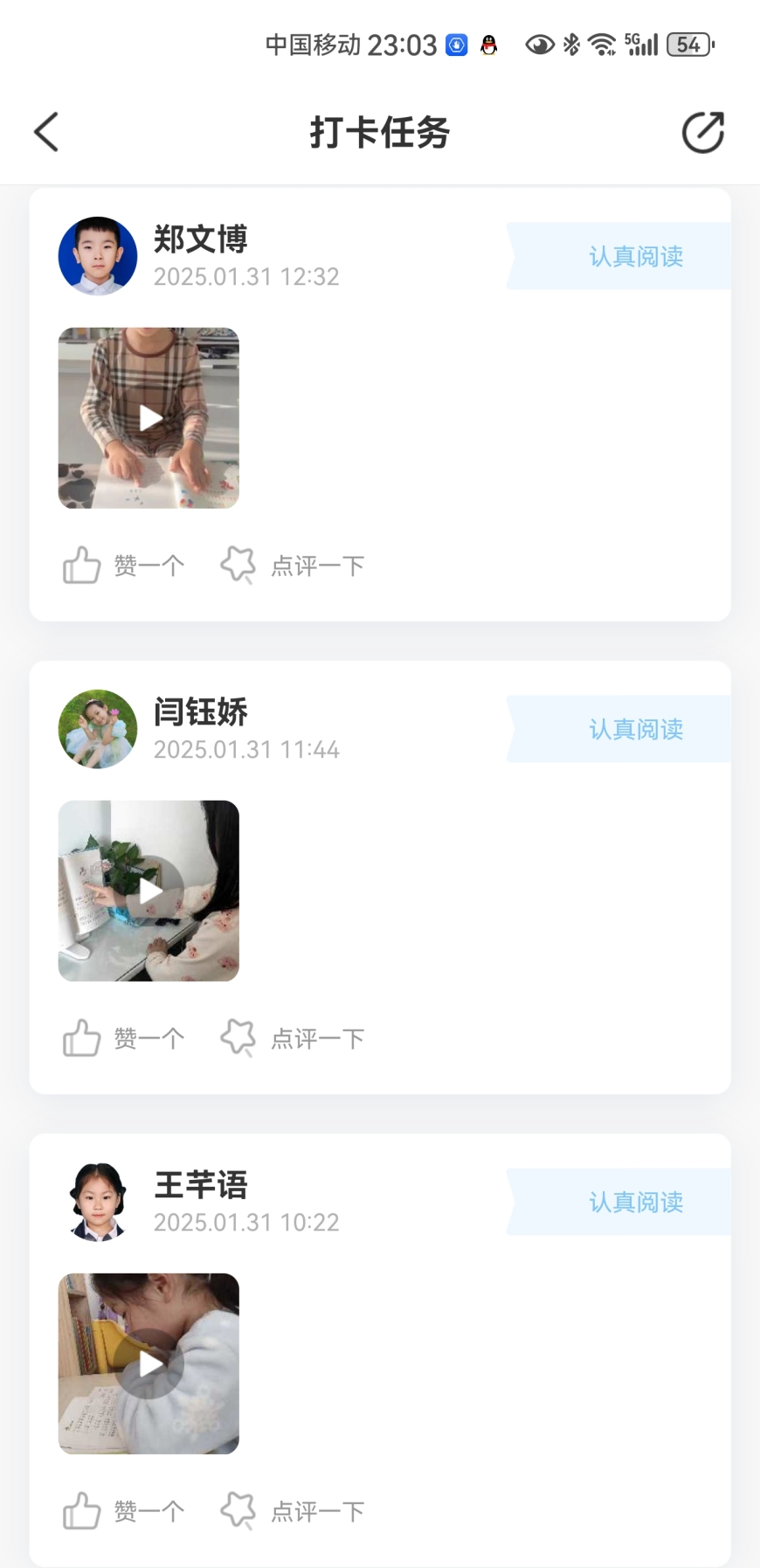760x1568 pixels.
Task: Like 郑文博's check-in with 赞一个
Action: (123, 565)
